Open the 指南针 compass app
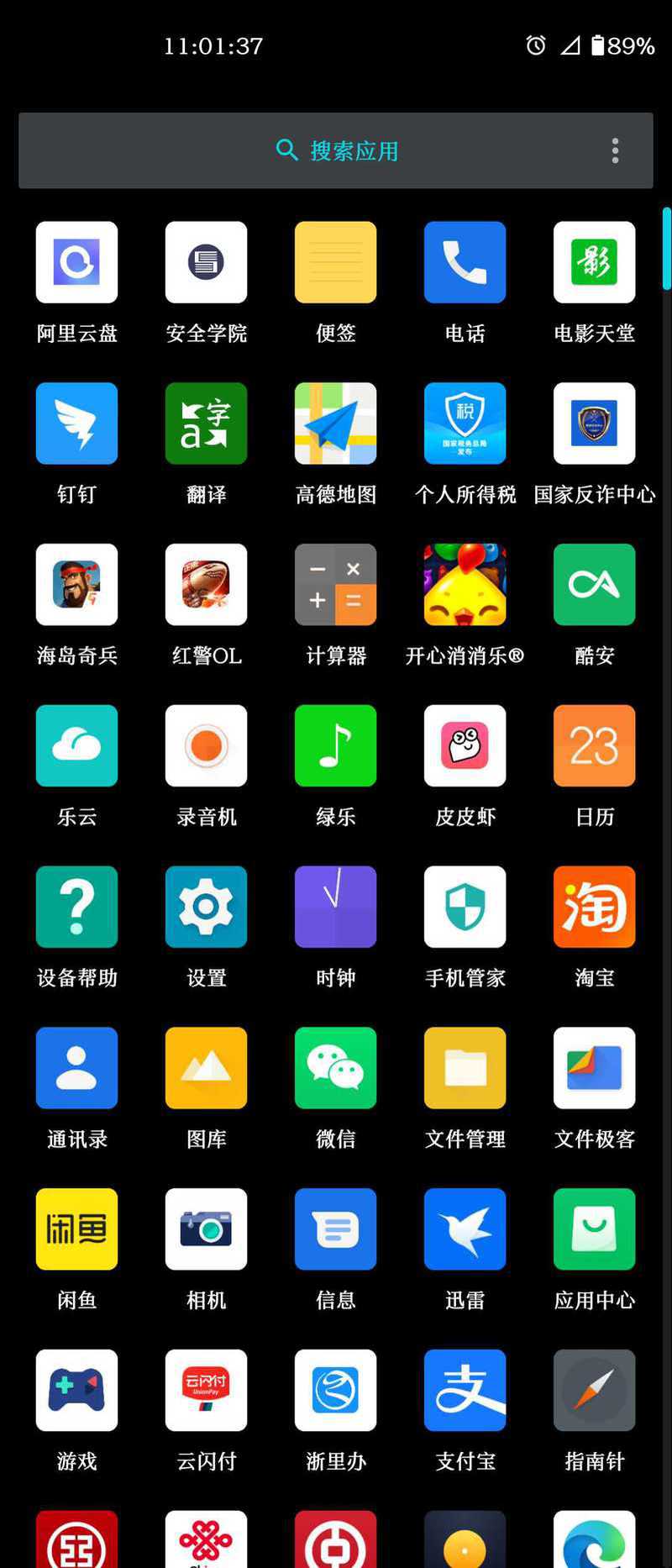 pos(594,1391)
